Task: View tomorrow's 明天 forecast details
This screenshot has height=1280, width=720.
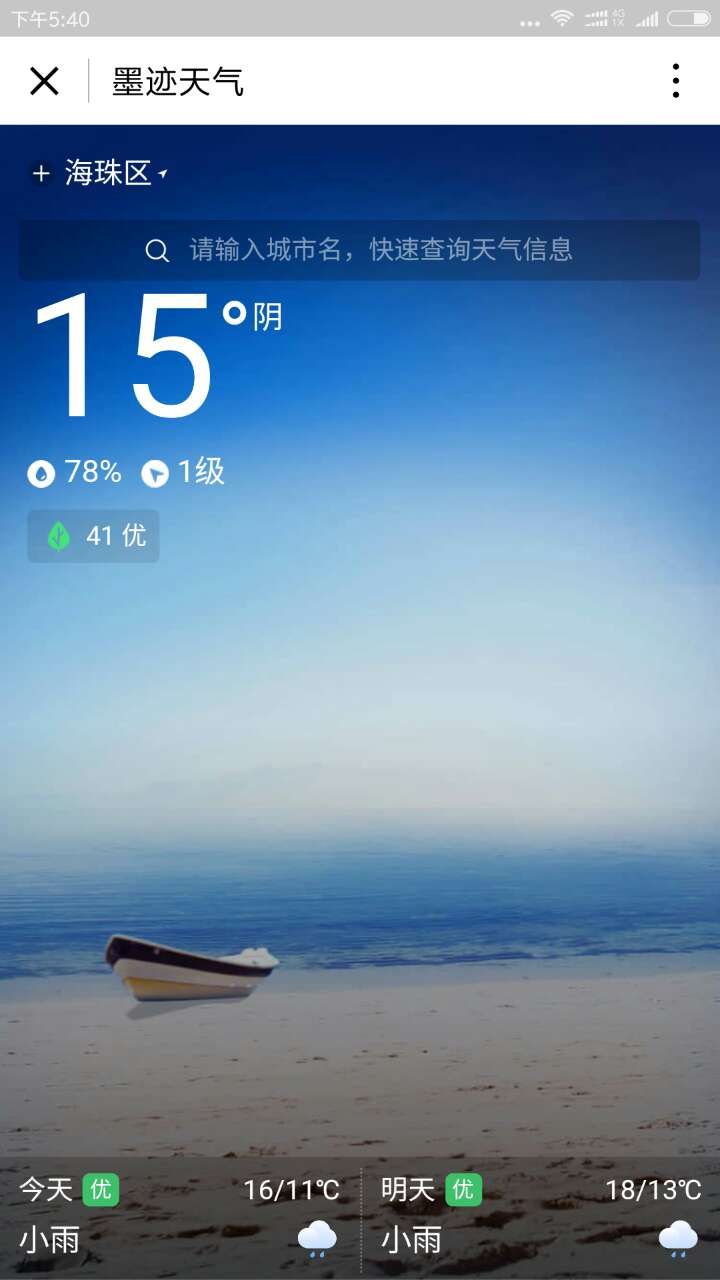Action: pyautogui.click(x=540, y=1216)
